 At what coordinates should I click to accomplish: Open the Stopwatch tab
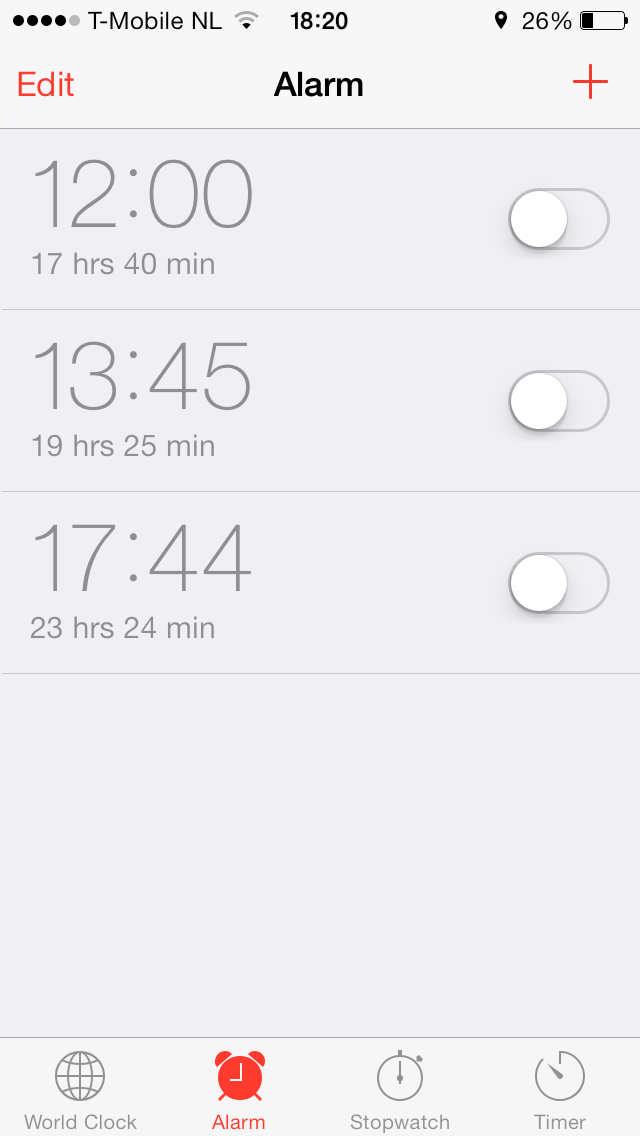(400, 1090)
